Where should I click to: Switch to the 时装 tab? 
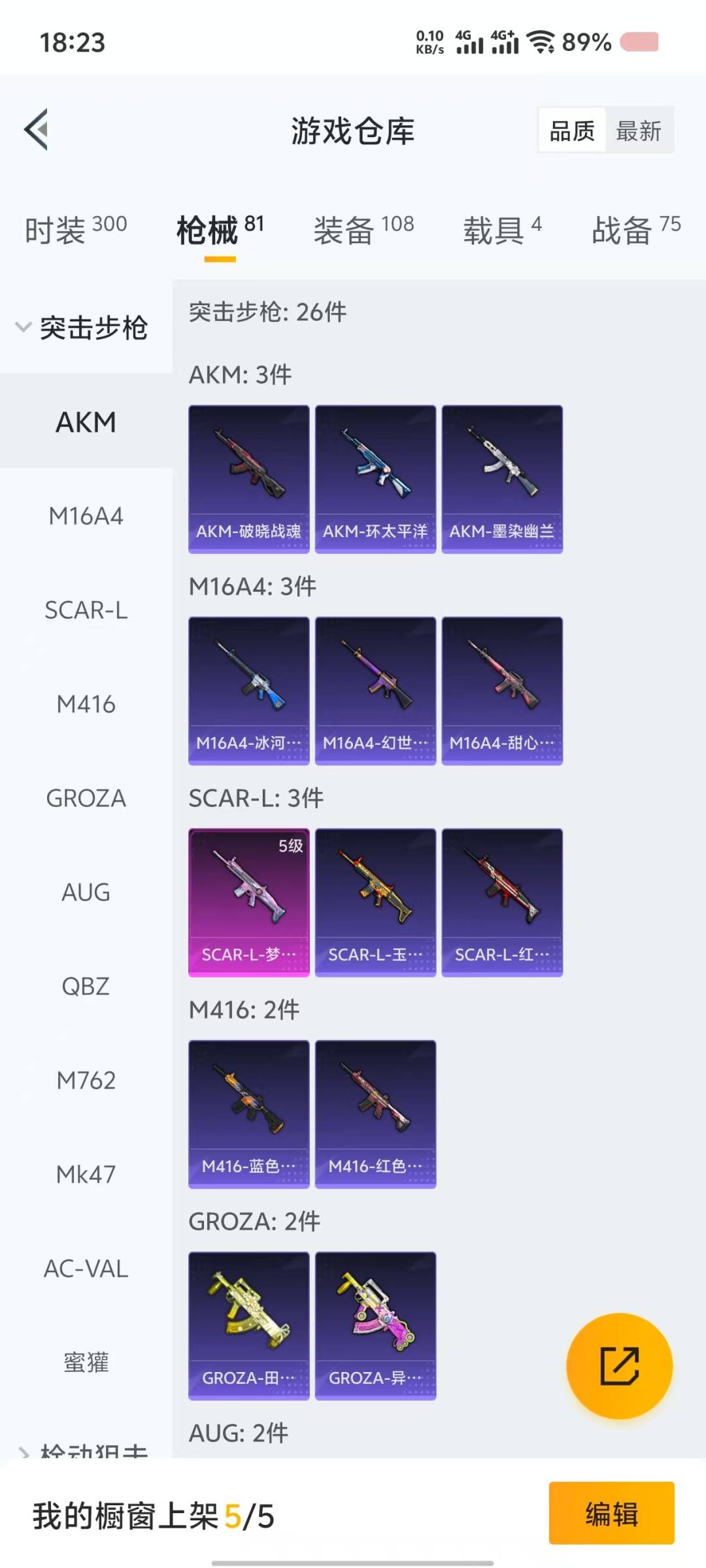(76, 230)
